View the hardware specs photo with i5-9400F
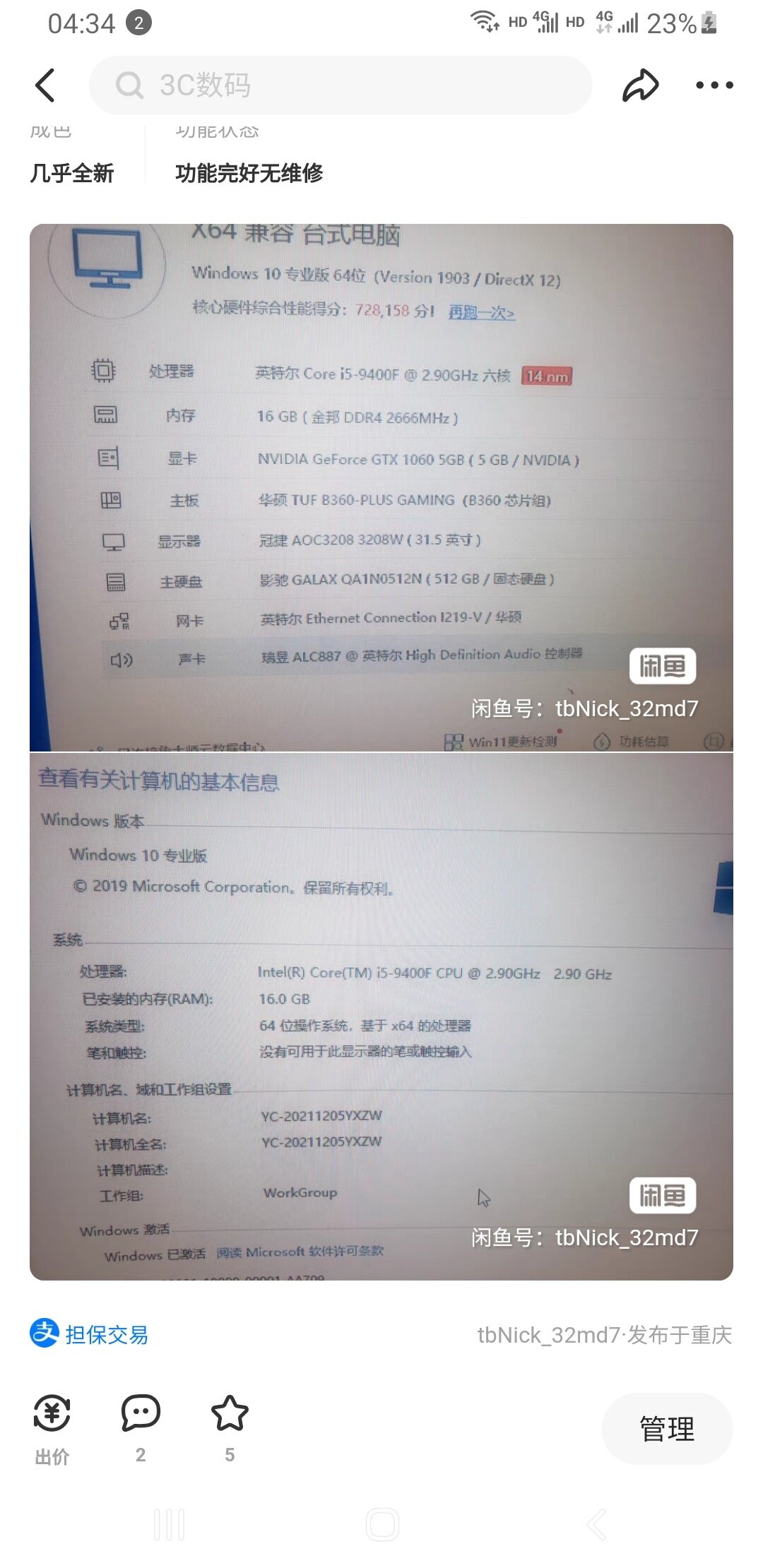Image resolution: width=763 pixels, height=1568 pixels. click(381, 487)
